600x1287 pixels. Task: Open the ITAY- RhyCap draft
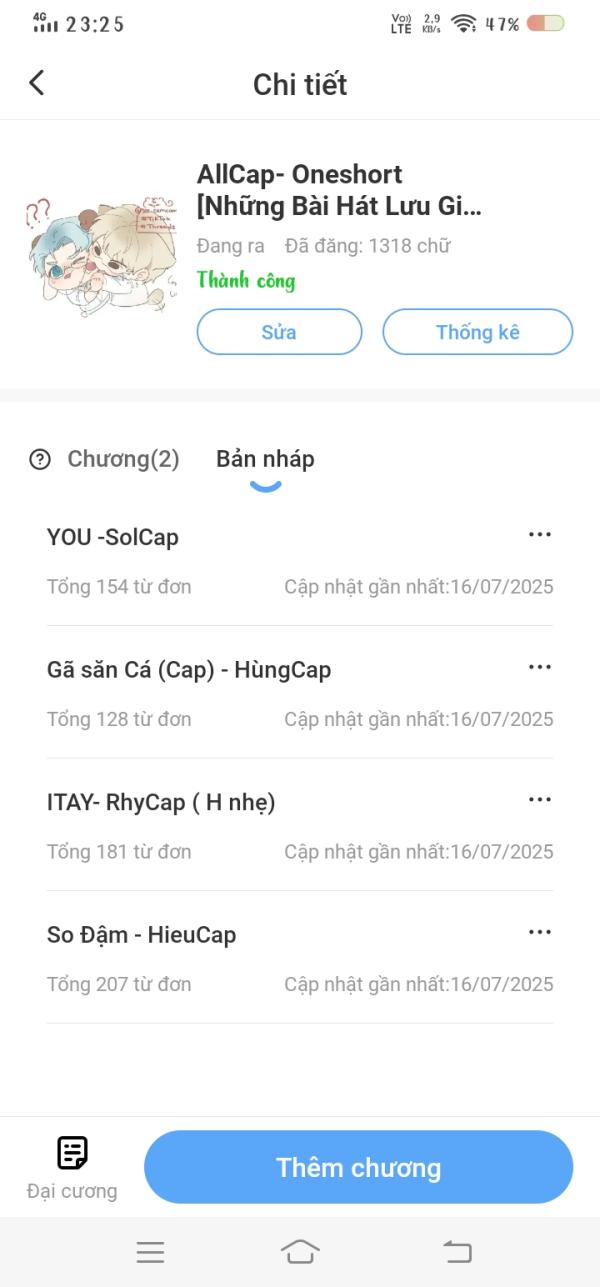[161, 802]
